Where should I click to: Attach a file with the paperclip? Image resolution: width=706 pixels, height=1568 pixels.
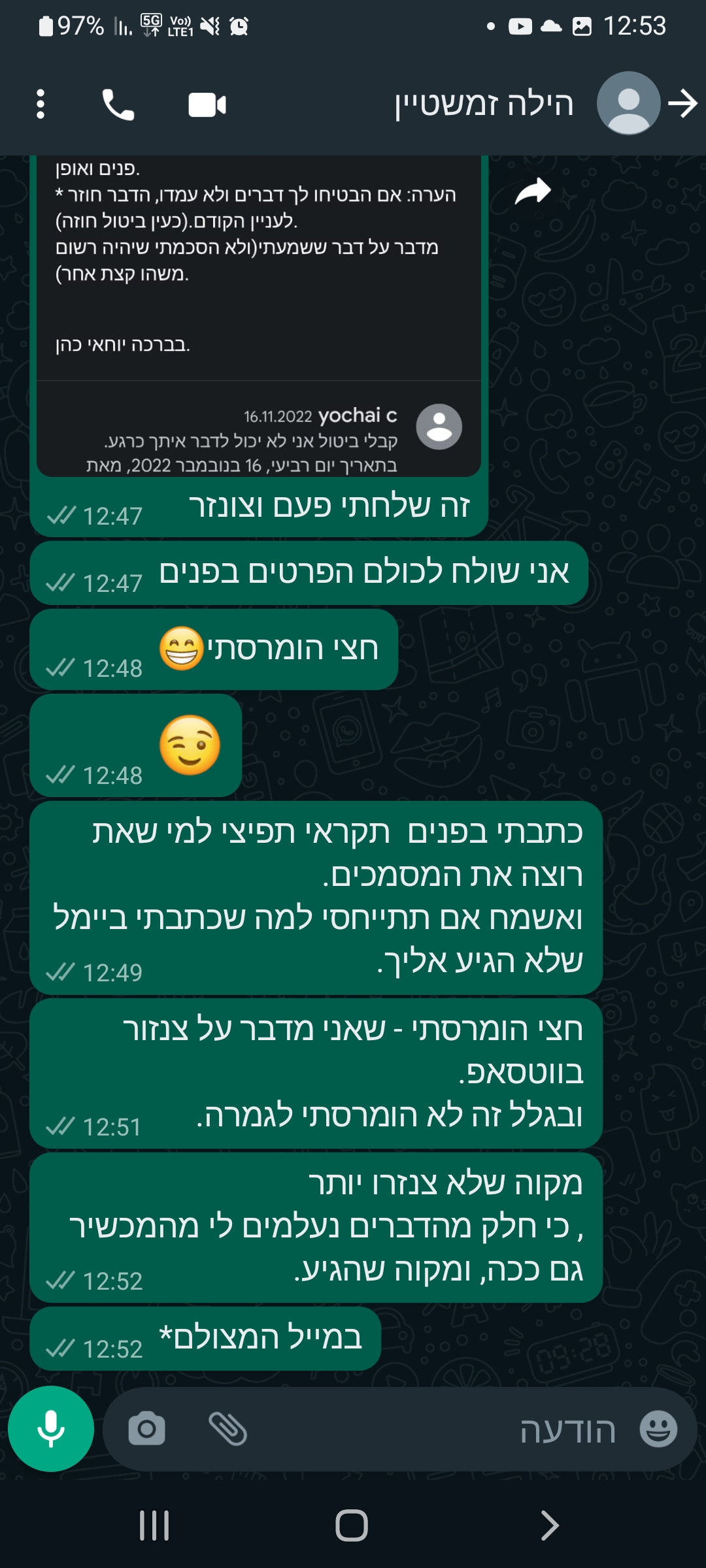click(x=227, y=1429)
